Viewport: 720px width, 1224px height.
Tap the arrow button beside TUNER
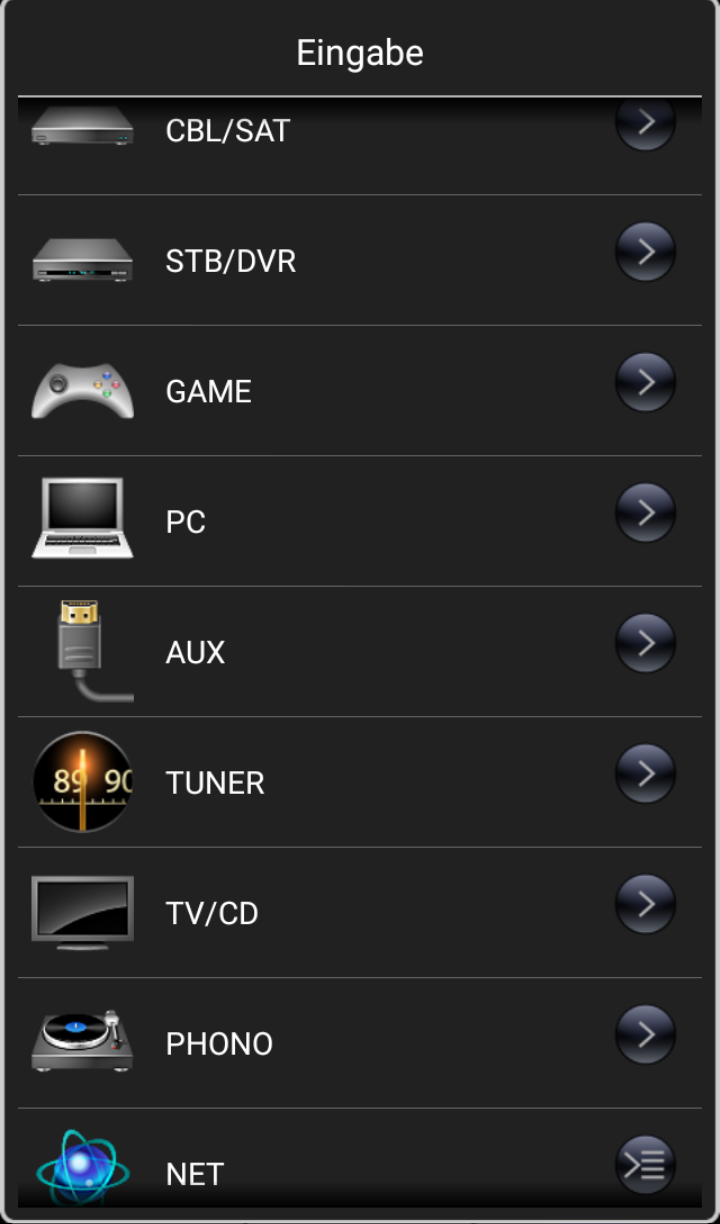coord(645,774)
